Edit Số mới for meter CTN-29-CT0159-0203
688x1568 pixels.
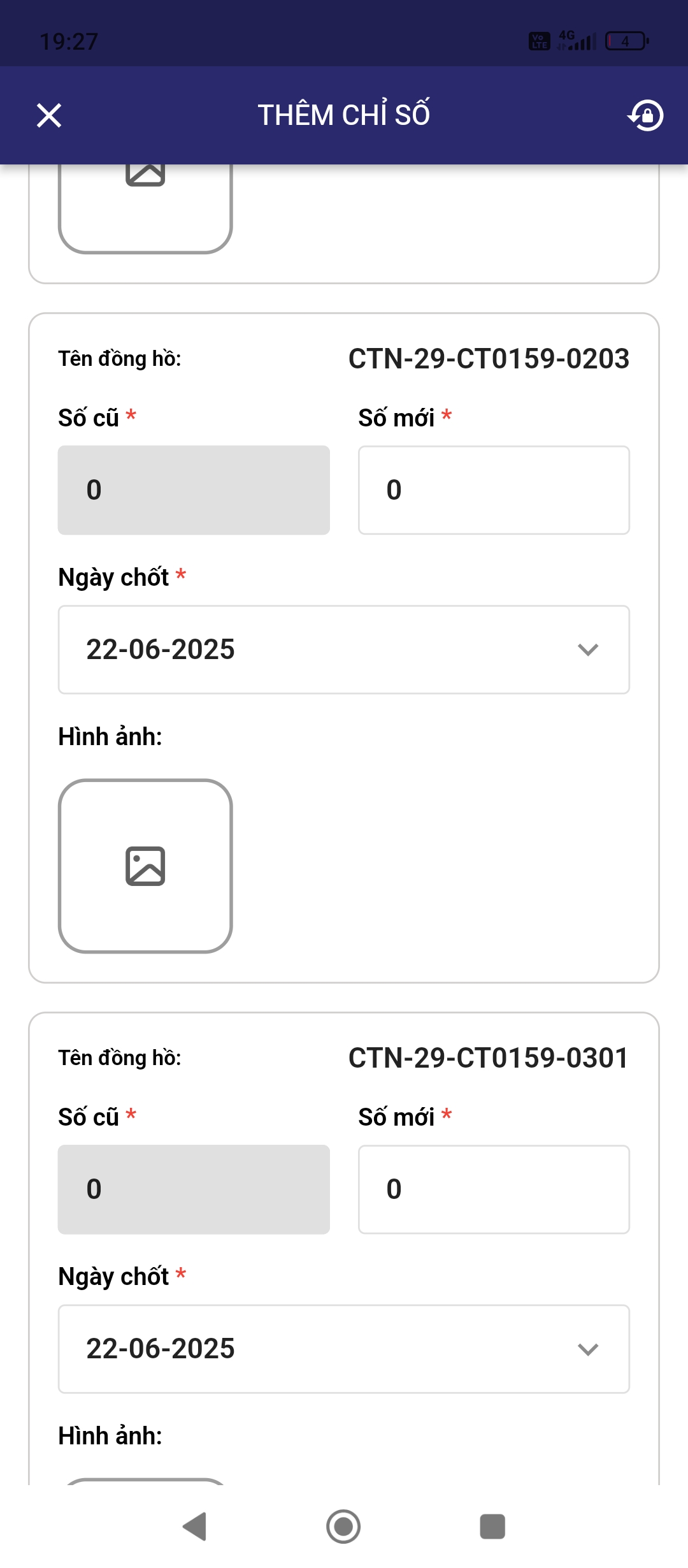[494, 490]
